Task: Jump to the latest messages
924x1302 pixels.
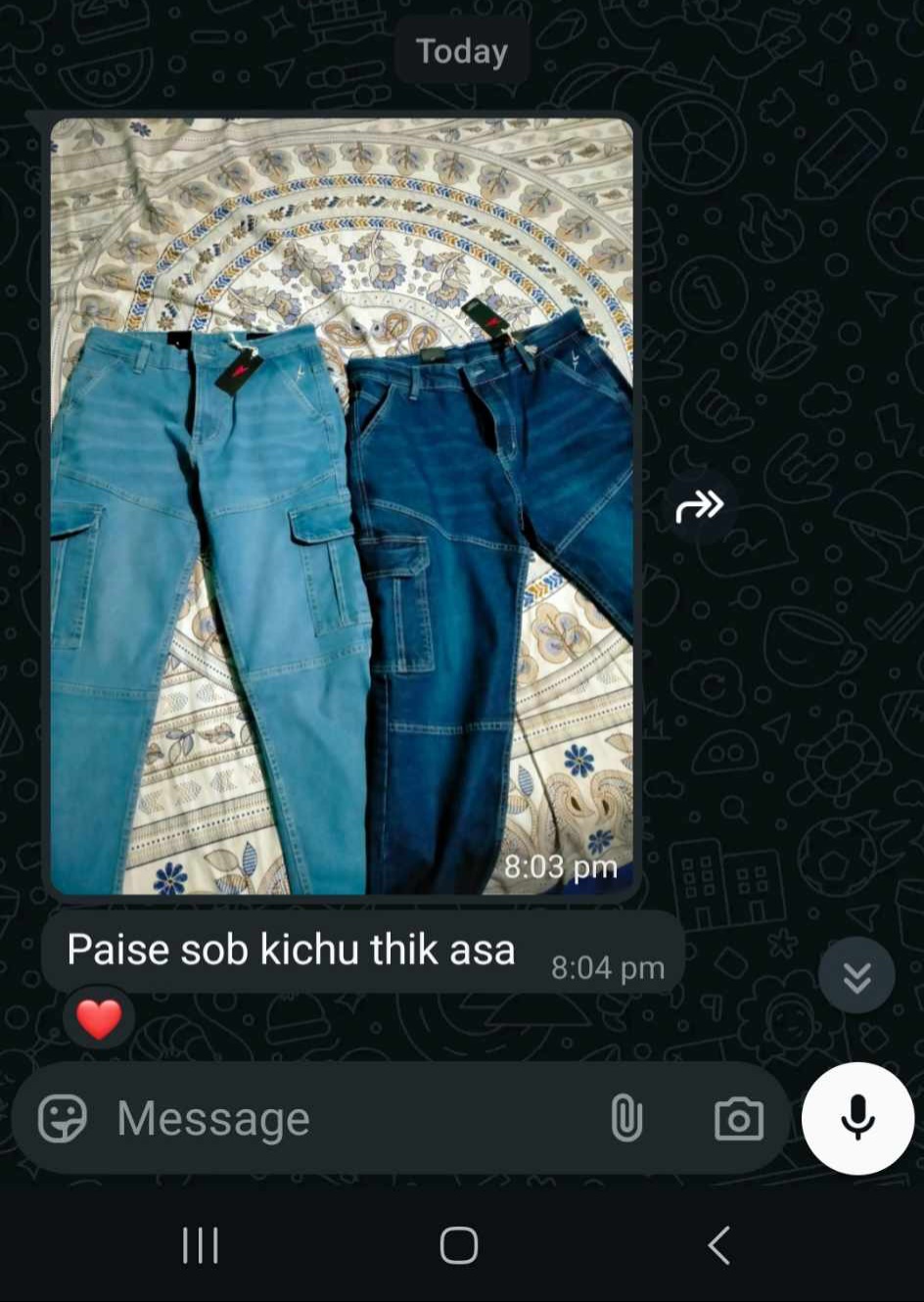Action: (856, 976)
